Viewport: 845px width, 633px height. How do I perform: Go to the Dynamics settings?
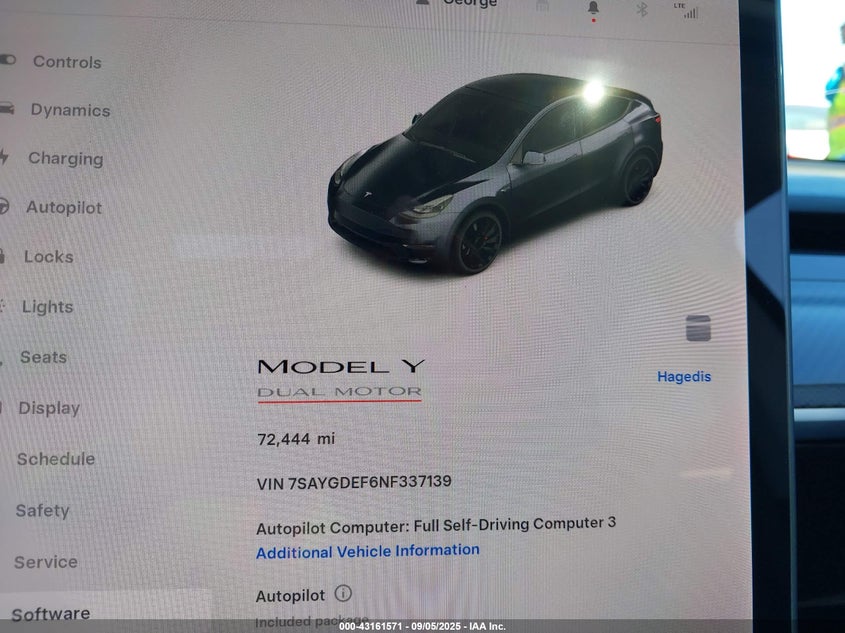point(69,110)
